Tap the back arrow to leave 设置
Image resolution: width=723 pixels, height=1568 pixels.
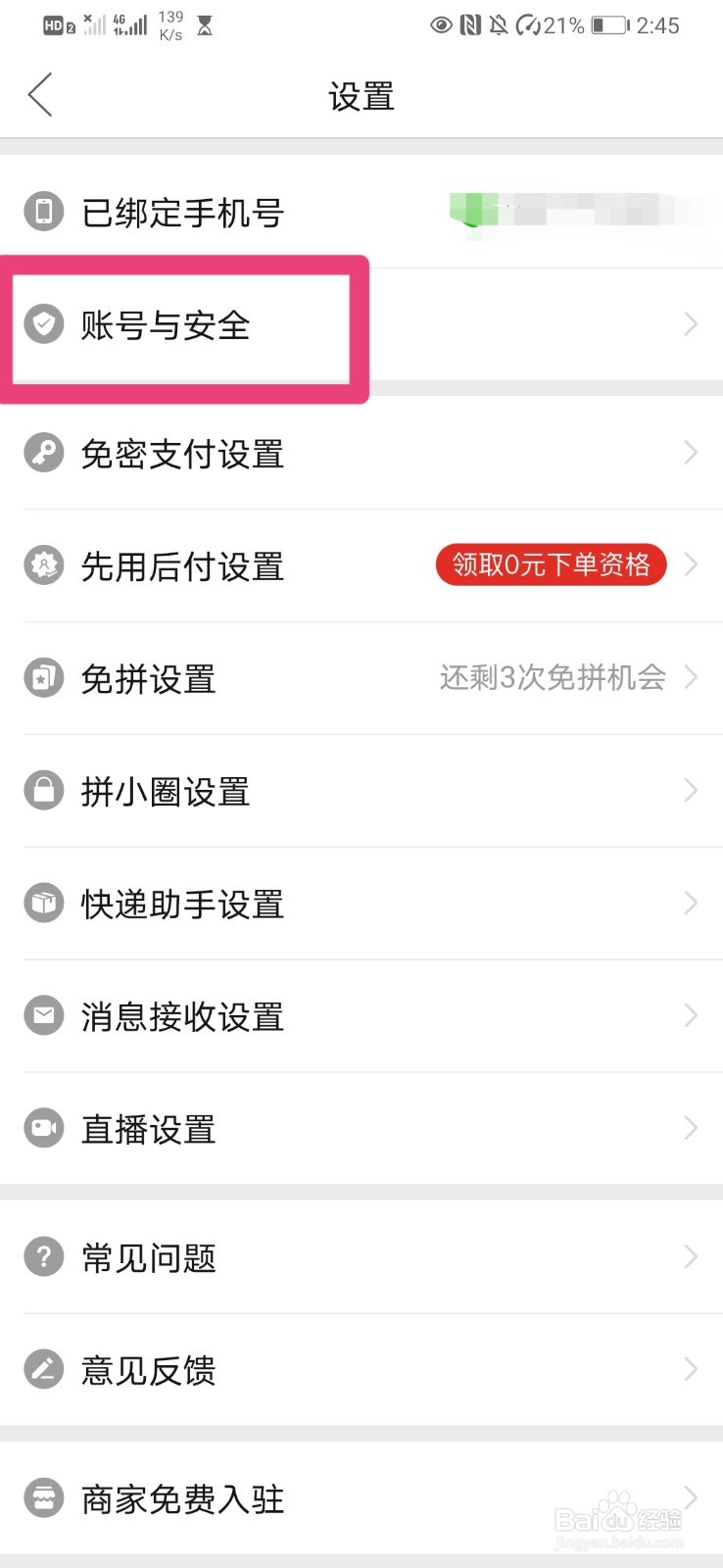coord(39,95)
